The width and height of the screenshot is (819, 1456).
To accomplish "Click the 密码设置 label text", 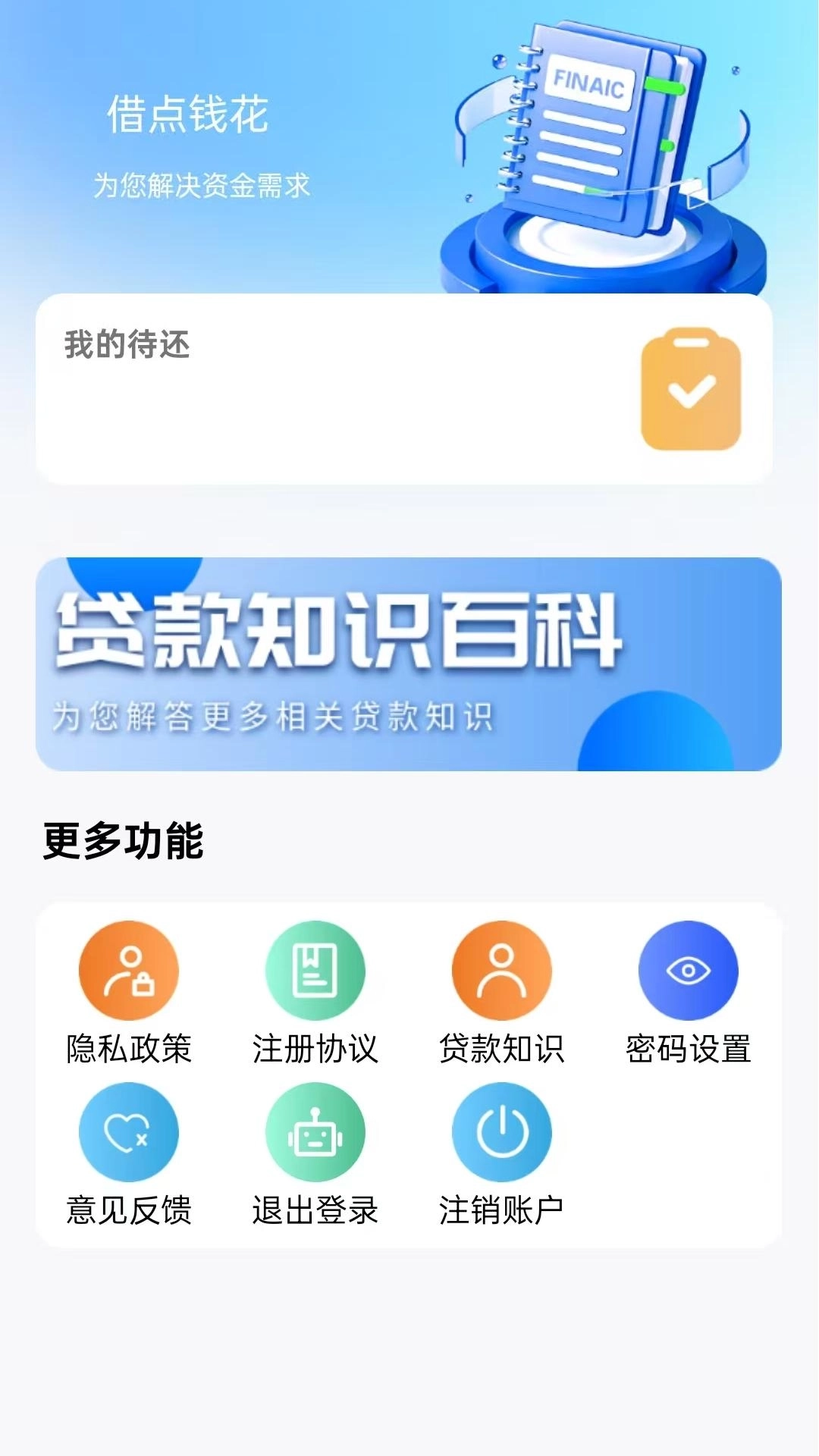I will click(x=687, y=1049).
